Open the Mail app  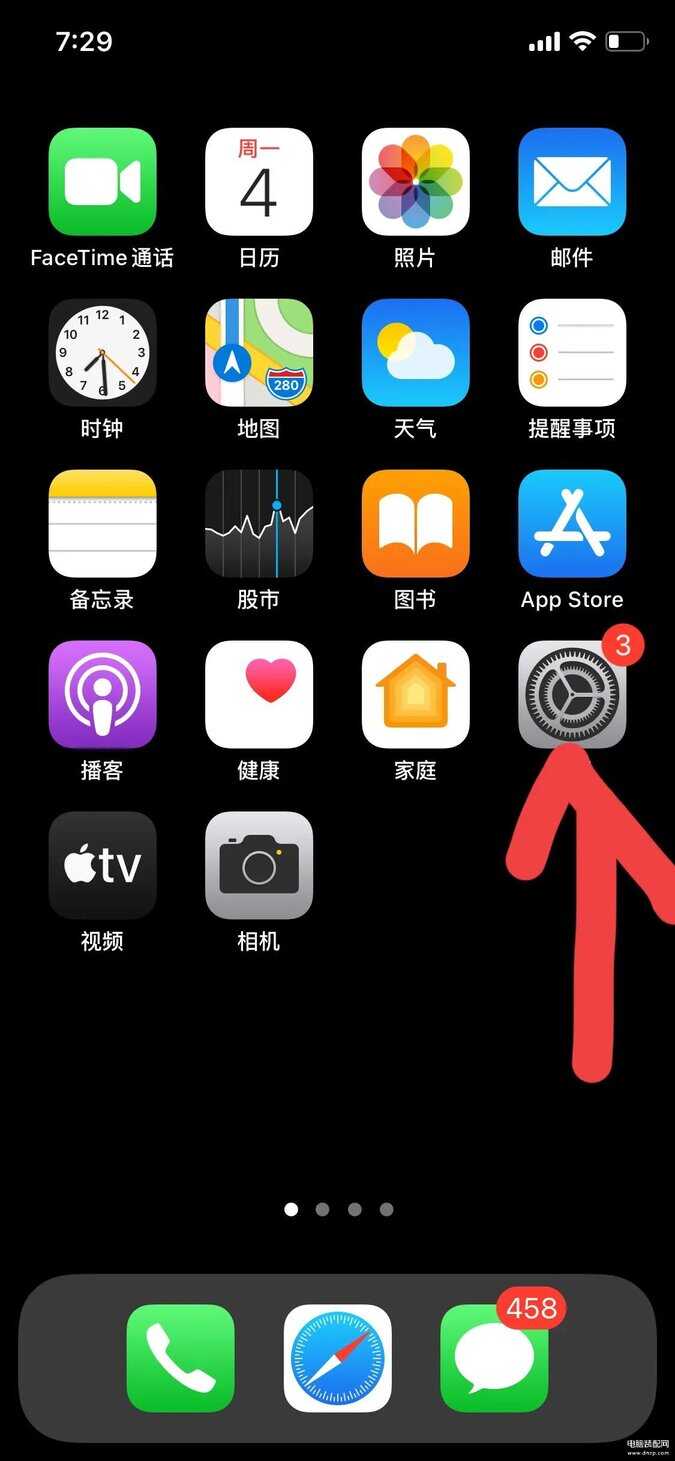point(572,182)
